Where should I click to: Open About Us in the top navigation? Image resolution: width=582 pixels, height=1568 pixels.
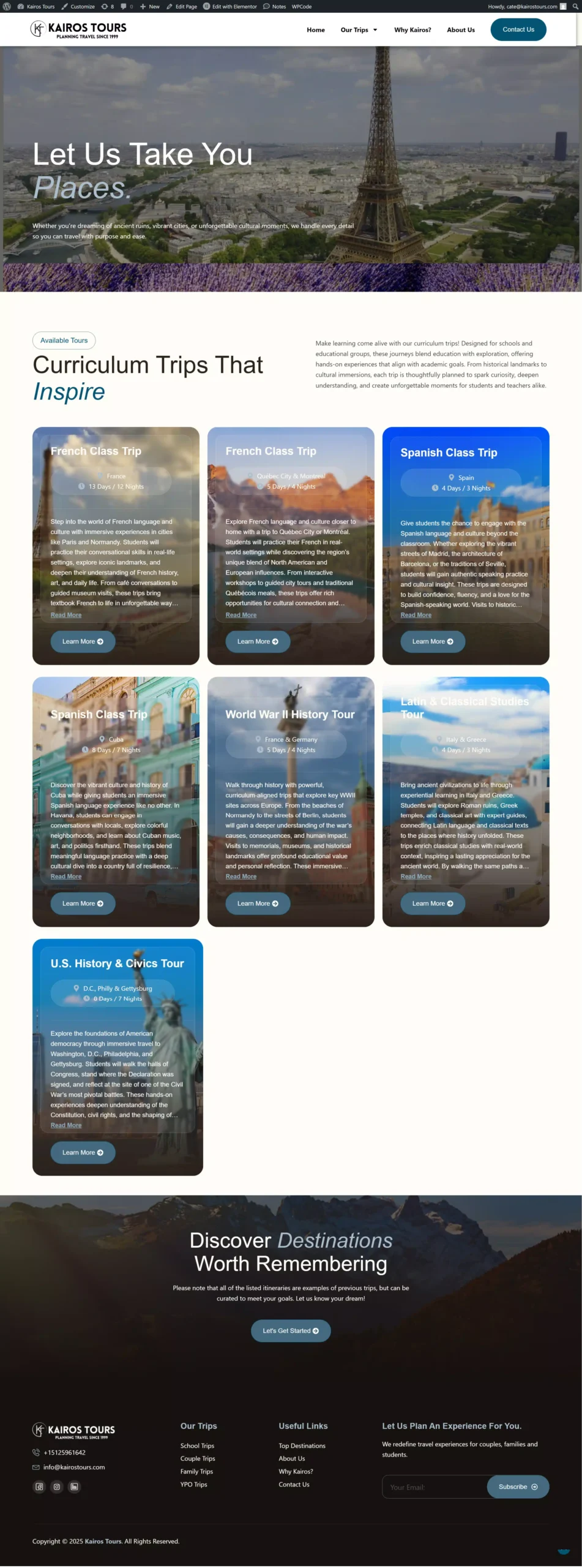tap(460, 30)
